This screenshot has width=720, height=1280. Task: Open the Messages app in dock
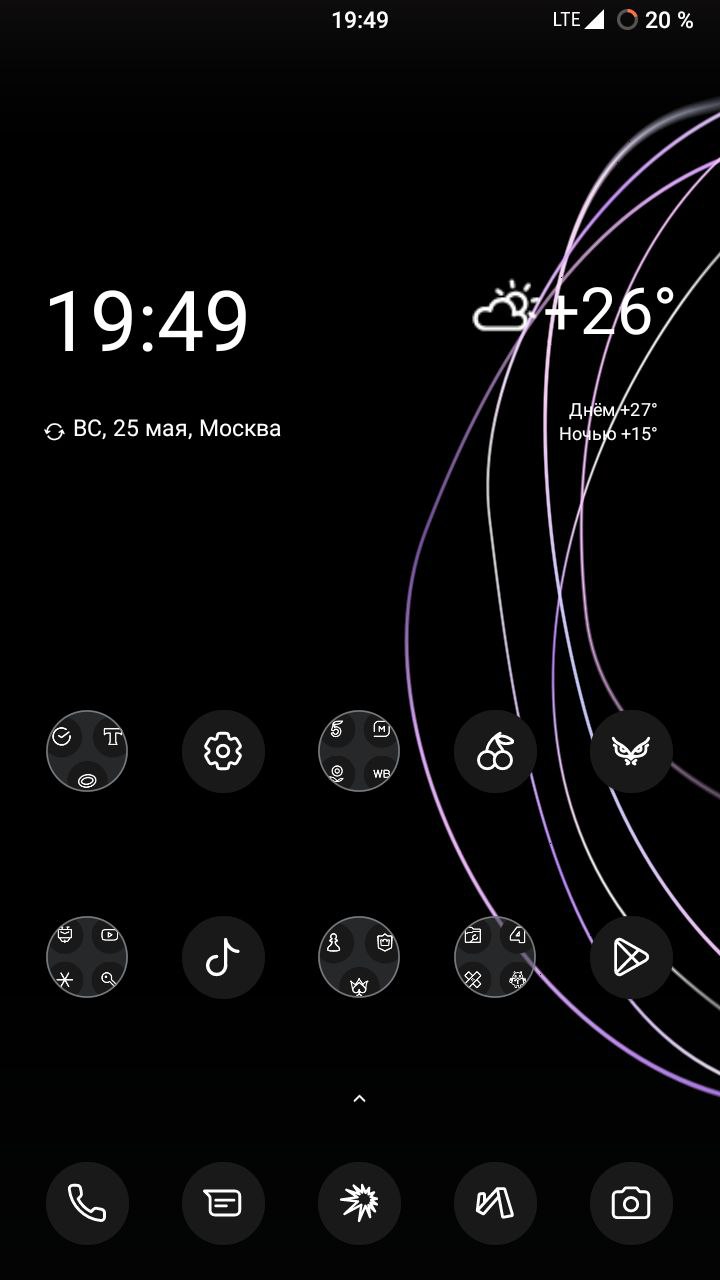pos(223,1203)
